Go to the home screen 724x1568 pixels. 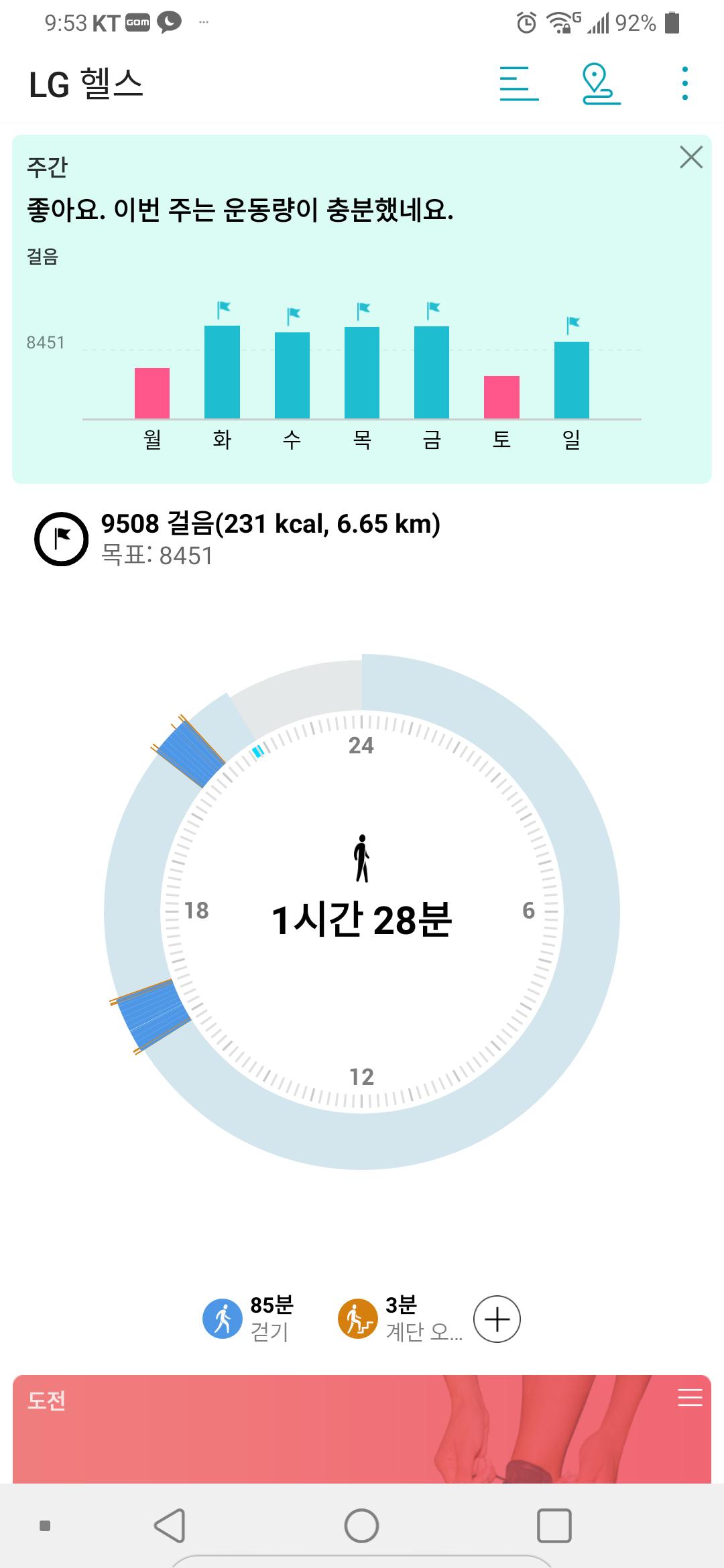(361, 1526)
